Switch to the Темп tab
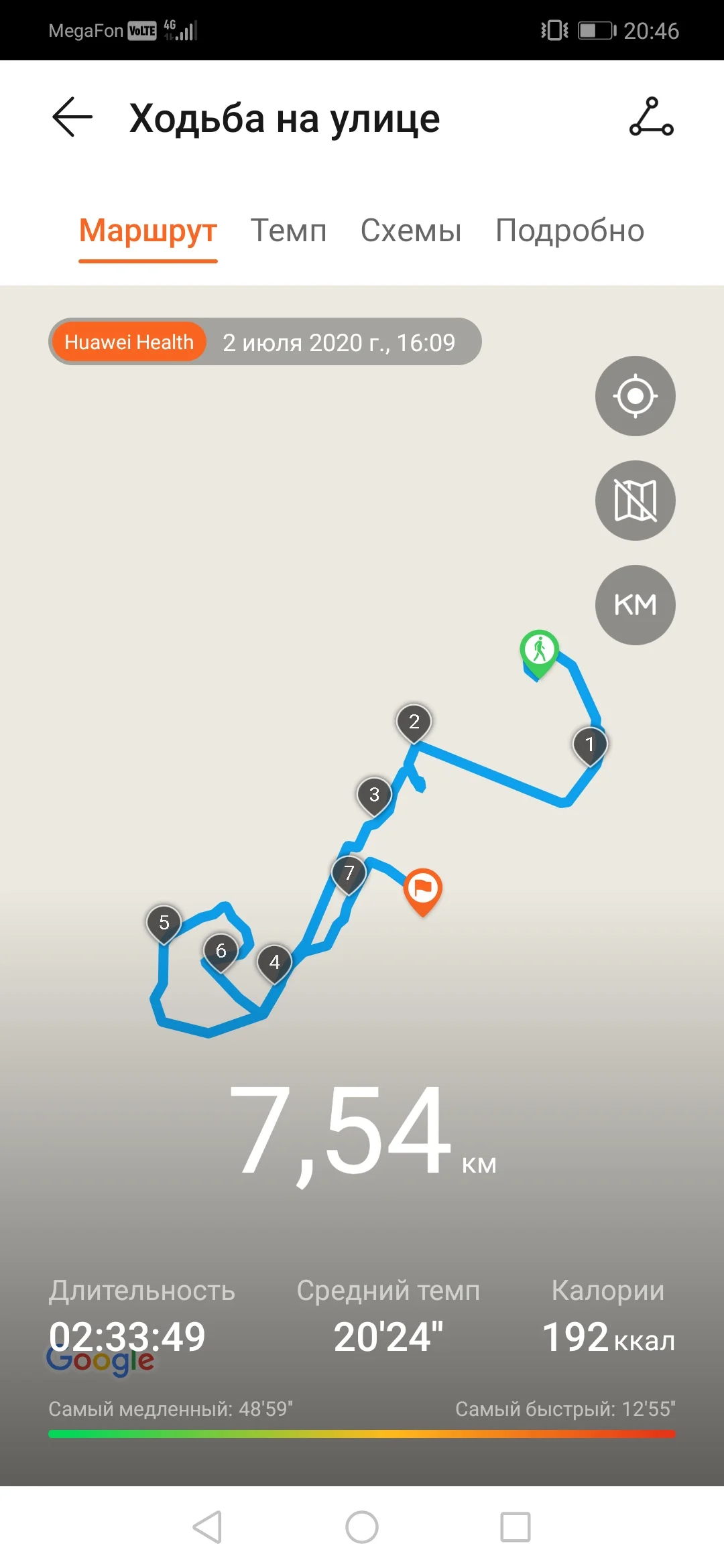Image resolution: width=724 pixels, height=1568 pixels. pyautogui.click(x=288, y=231)
